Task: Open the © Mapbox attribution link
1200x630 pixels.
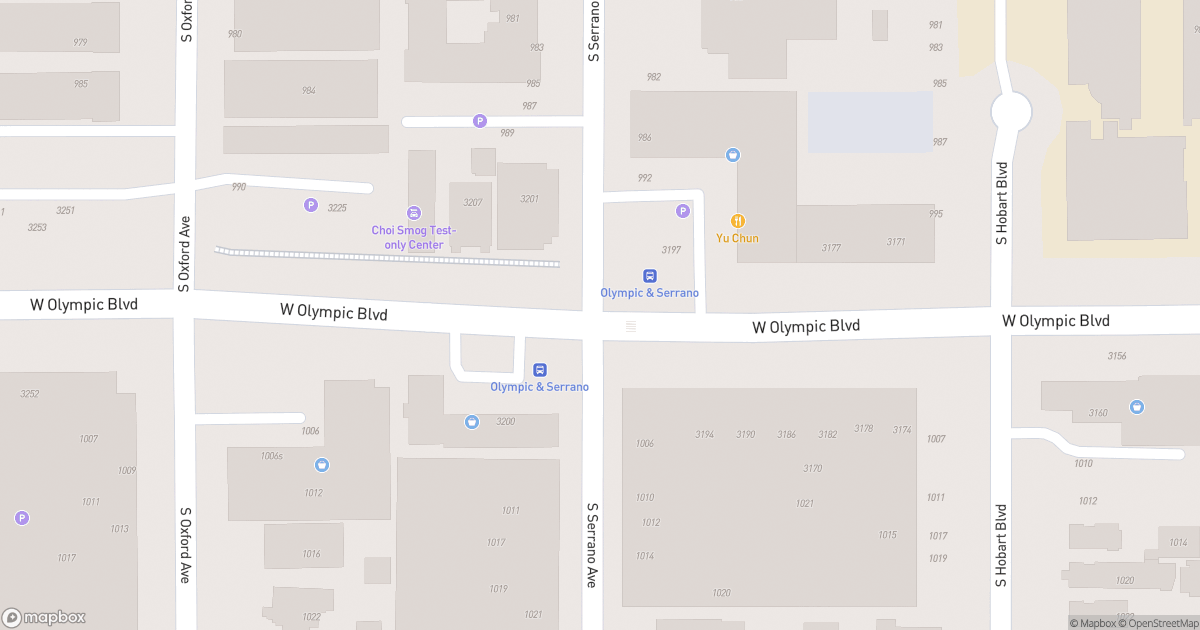Action: (1094, 623)
